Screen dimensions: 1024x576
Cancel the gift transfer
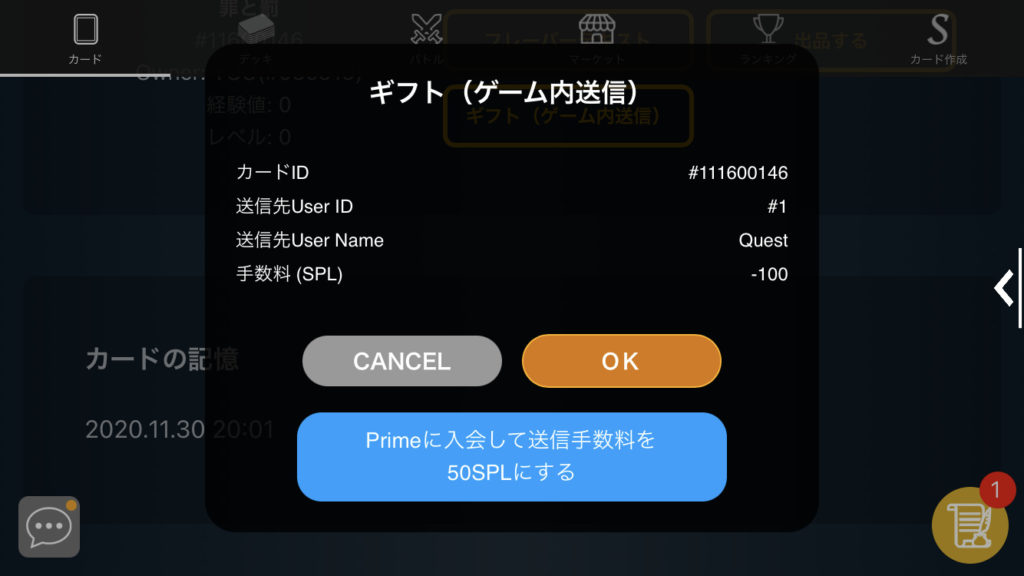pos(402,361)
